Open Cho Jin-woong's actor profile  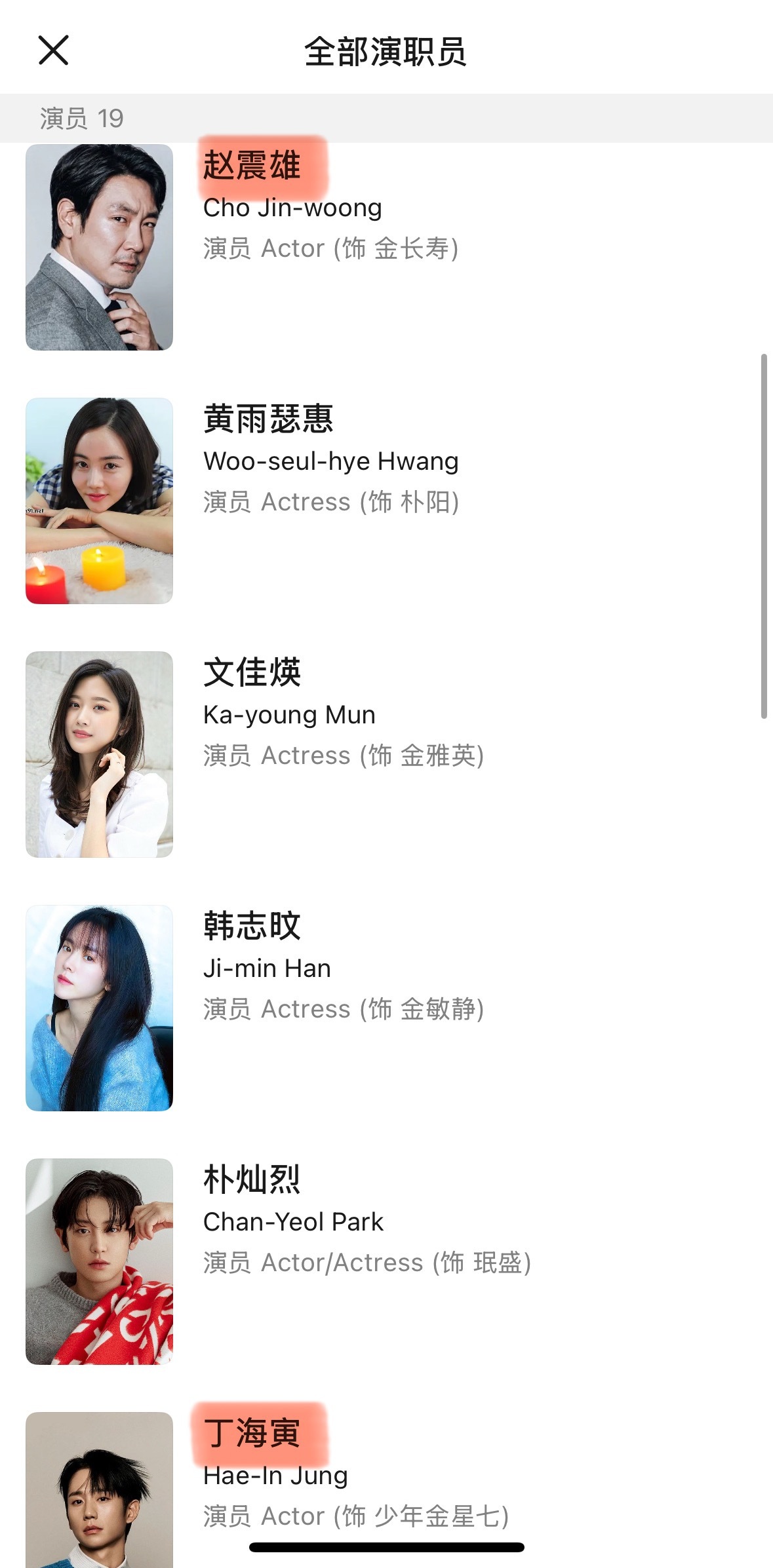(292, 208)
